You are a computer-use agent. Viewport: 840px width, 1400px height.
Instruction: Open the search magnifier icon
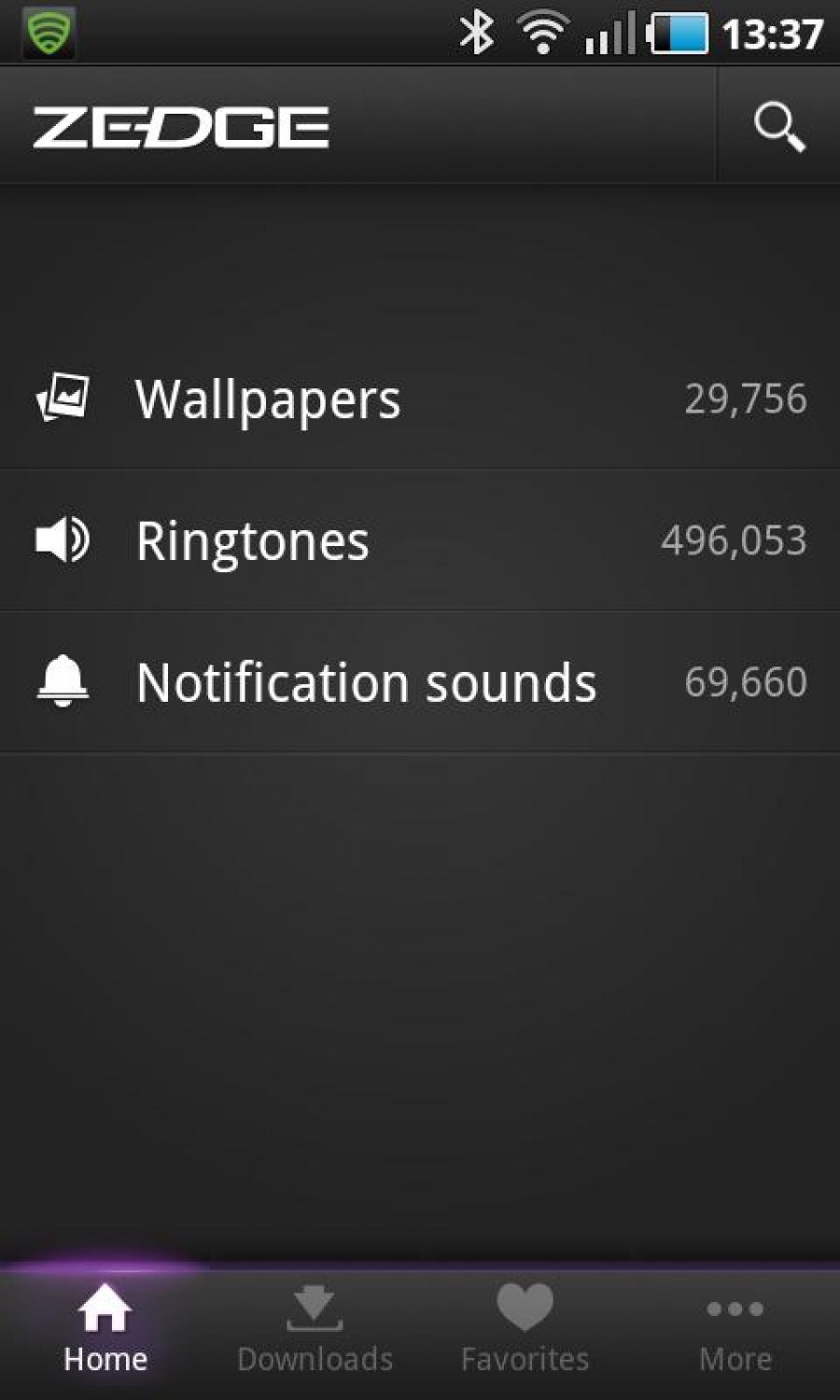(x=779, y=126)
